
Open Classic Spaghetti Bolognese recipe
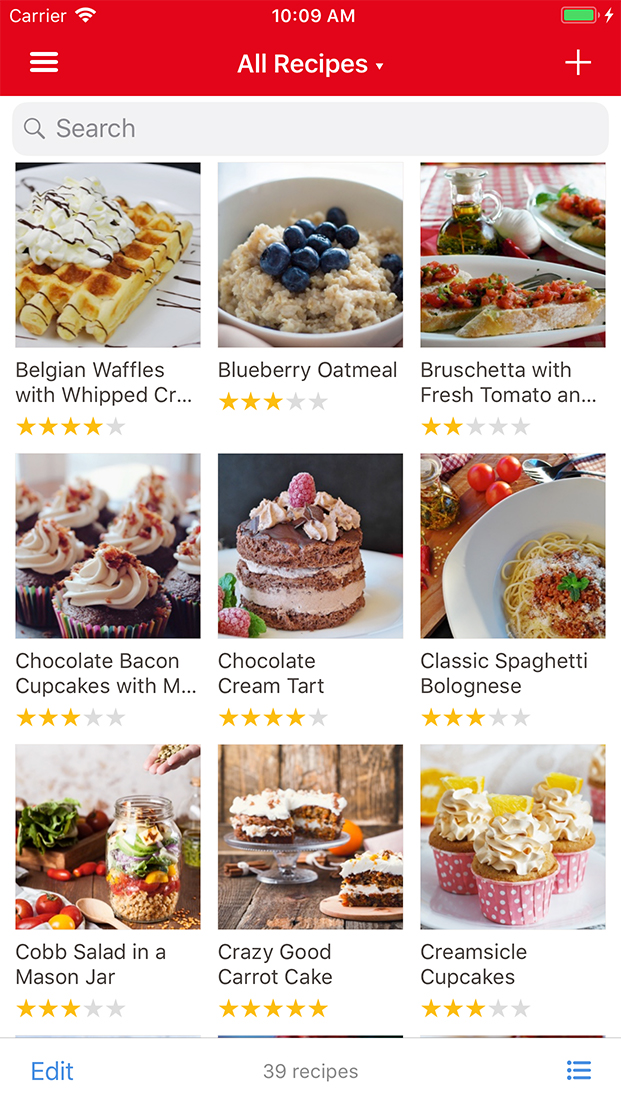click(x=512, y=546)
